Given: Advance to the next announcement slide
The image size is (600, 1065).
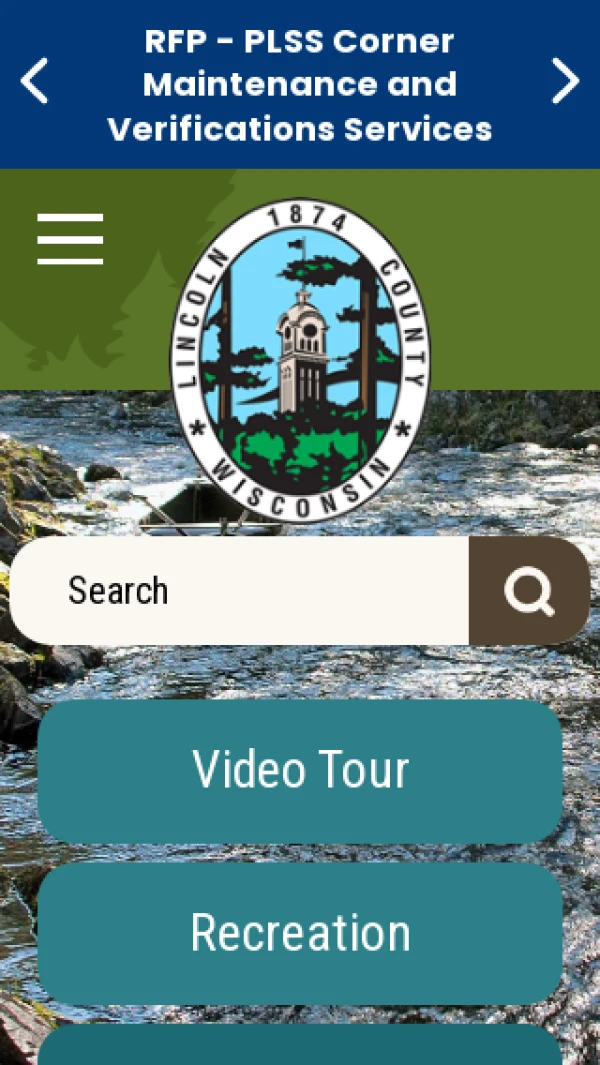Looking at the screenshot, I should click(565, 82).
